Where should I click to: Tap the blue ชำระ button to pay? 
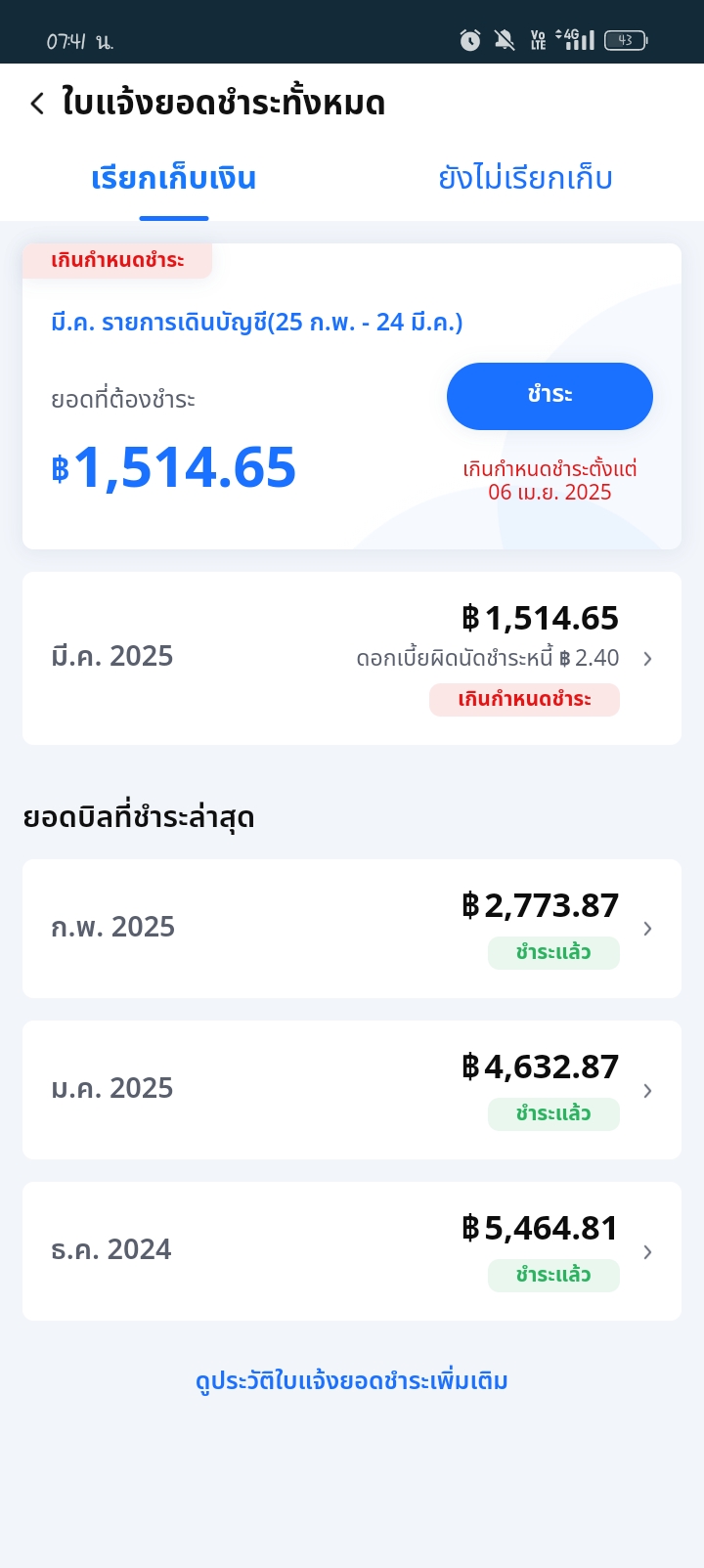click(550, 396)
